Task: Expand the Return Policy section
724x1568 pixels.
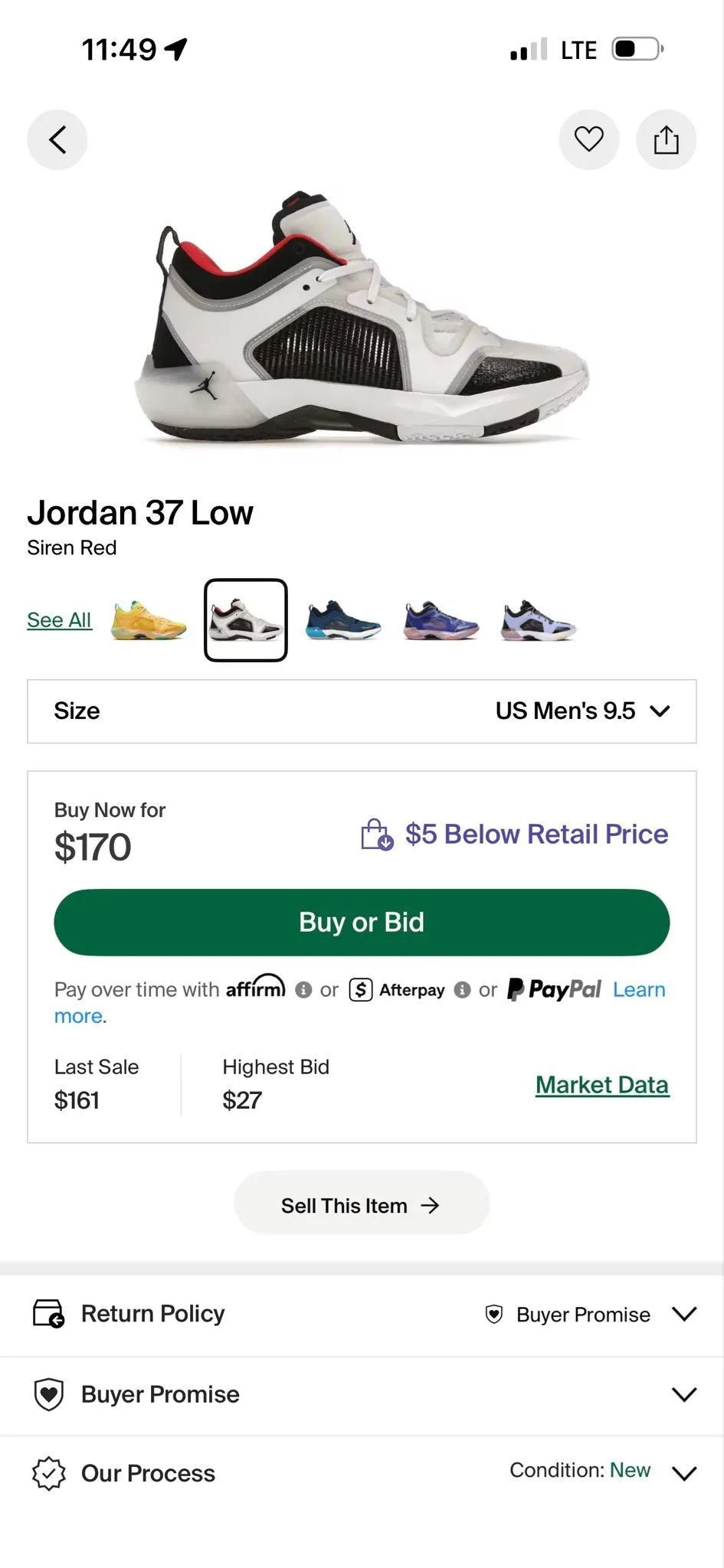Action: point(362,1315)
